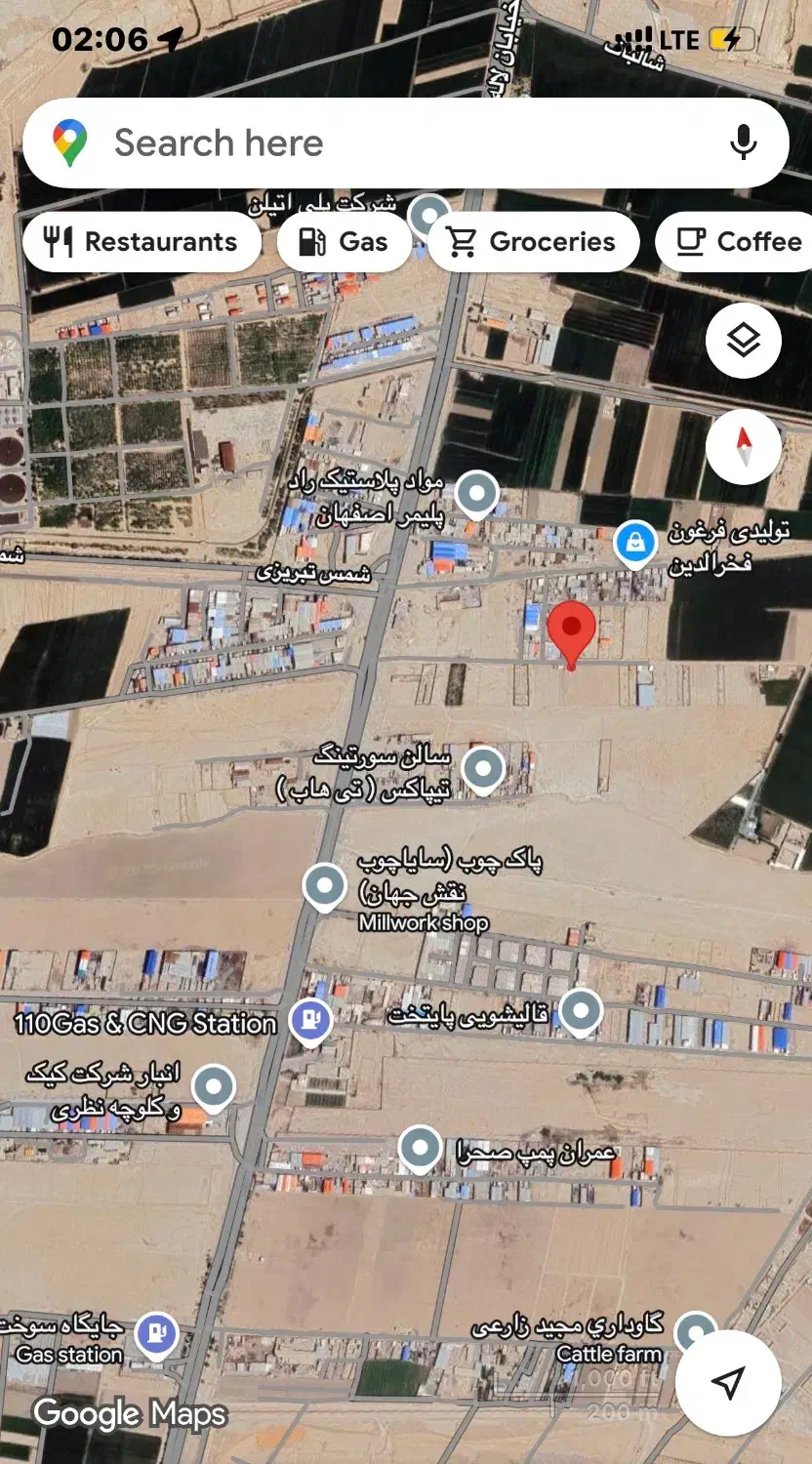This screenshot has width=812, height=1464.
Task: Open the انبار شرکت کیک marker
Action: click(213, 1085)
